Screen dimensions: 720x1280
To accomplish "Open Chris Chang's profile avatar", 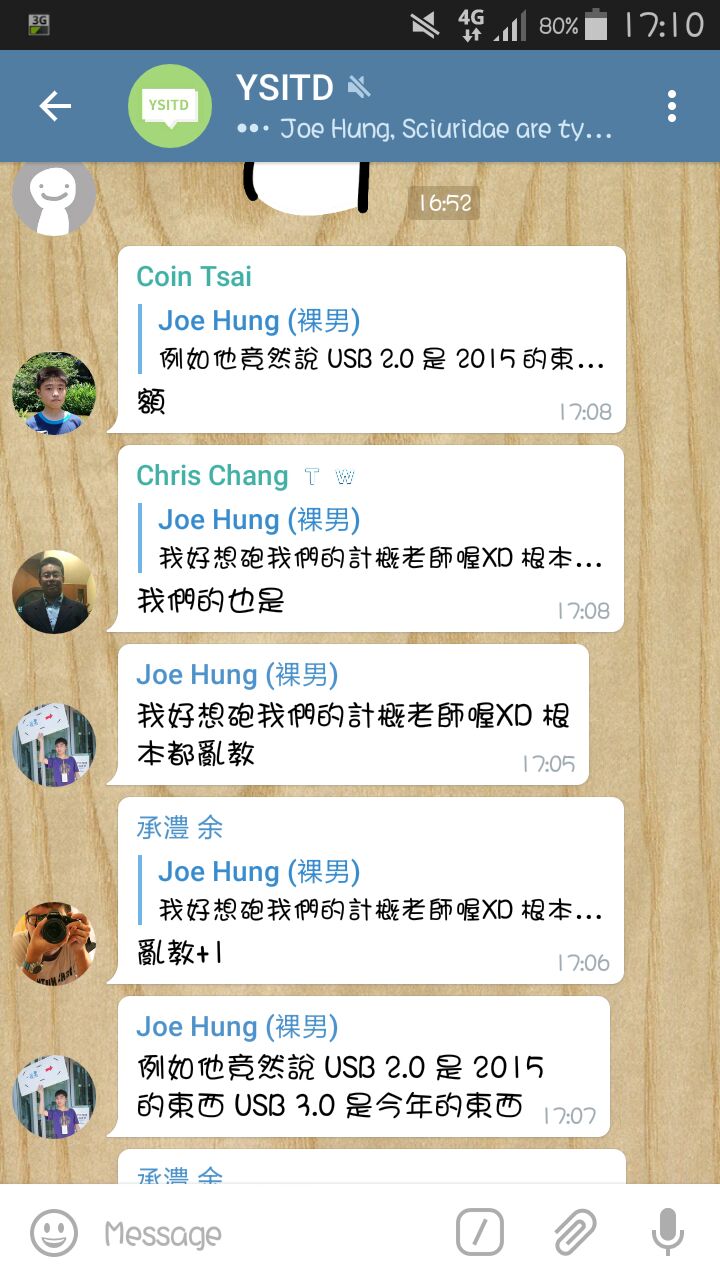I will [x=54, y=591].
